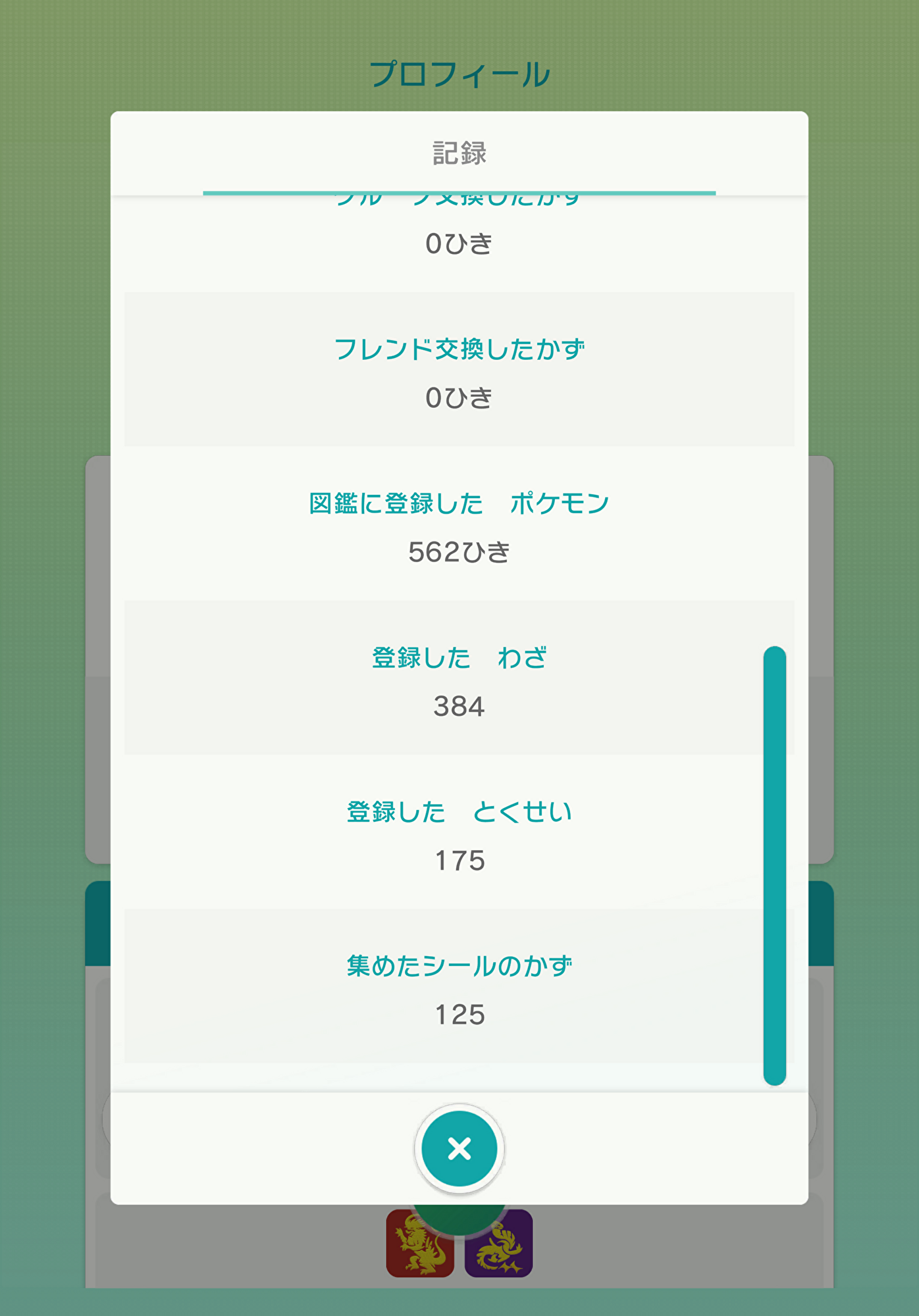The height and width of the screenshot is (1316, 919).
Task: Tap the teal scrollbar in the records list
Action: 775,865
